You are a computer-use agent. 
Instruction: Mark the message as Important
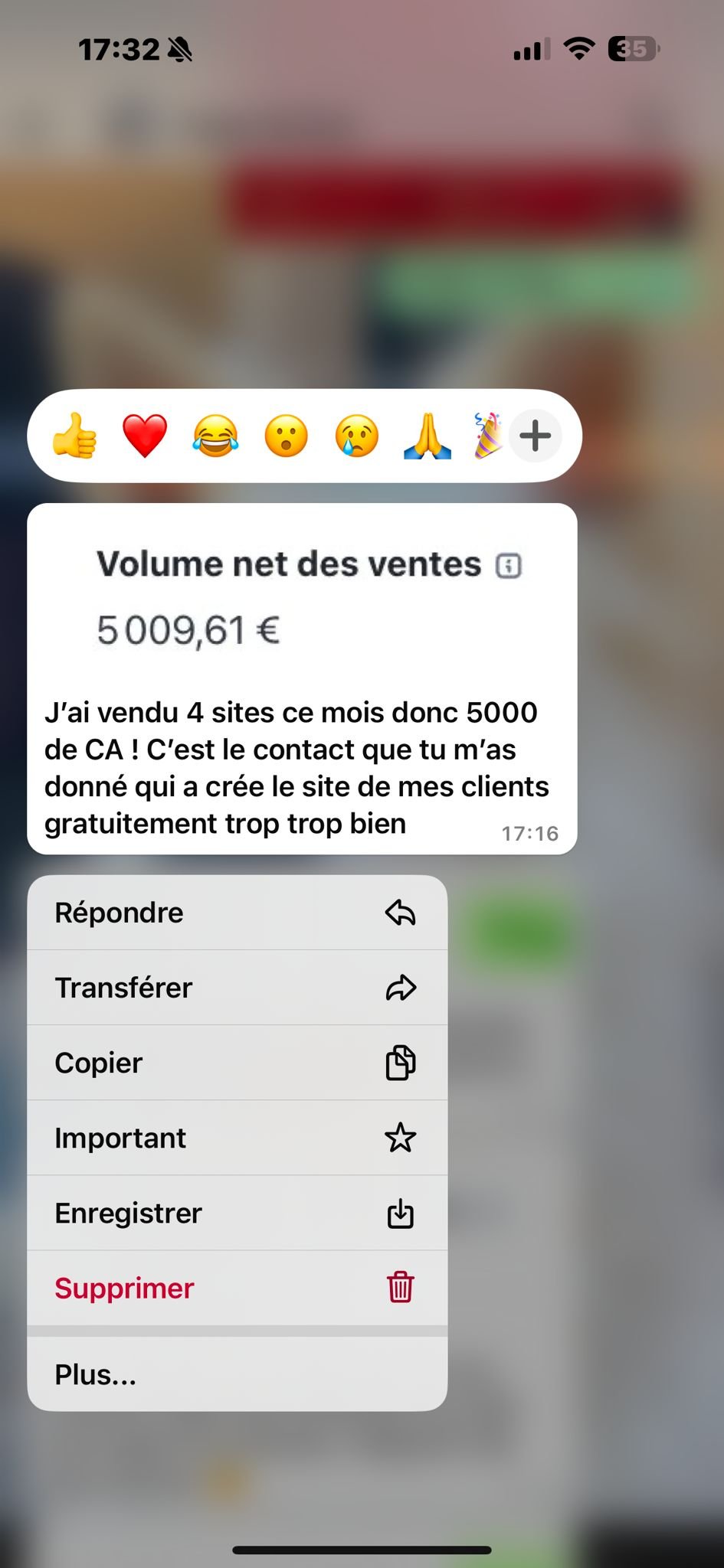click(237, 1138)
